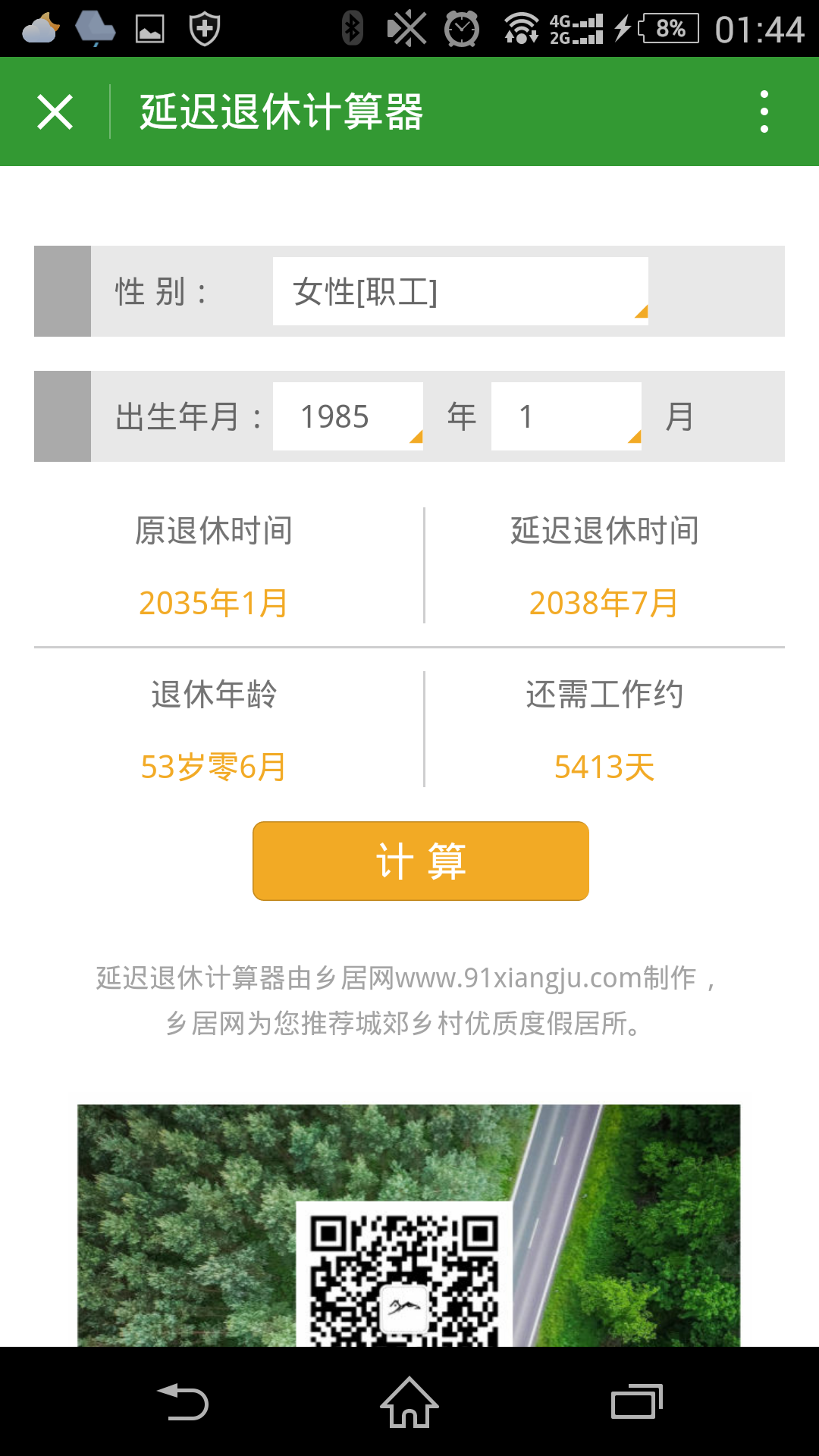
Task: Select the birth year dropdown showing 1985
Action: pos(347,416)
